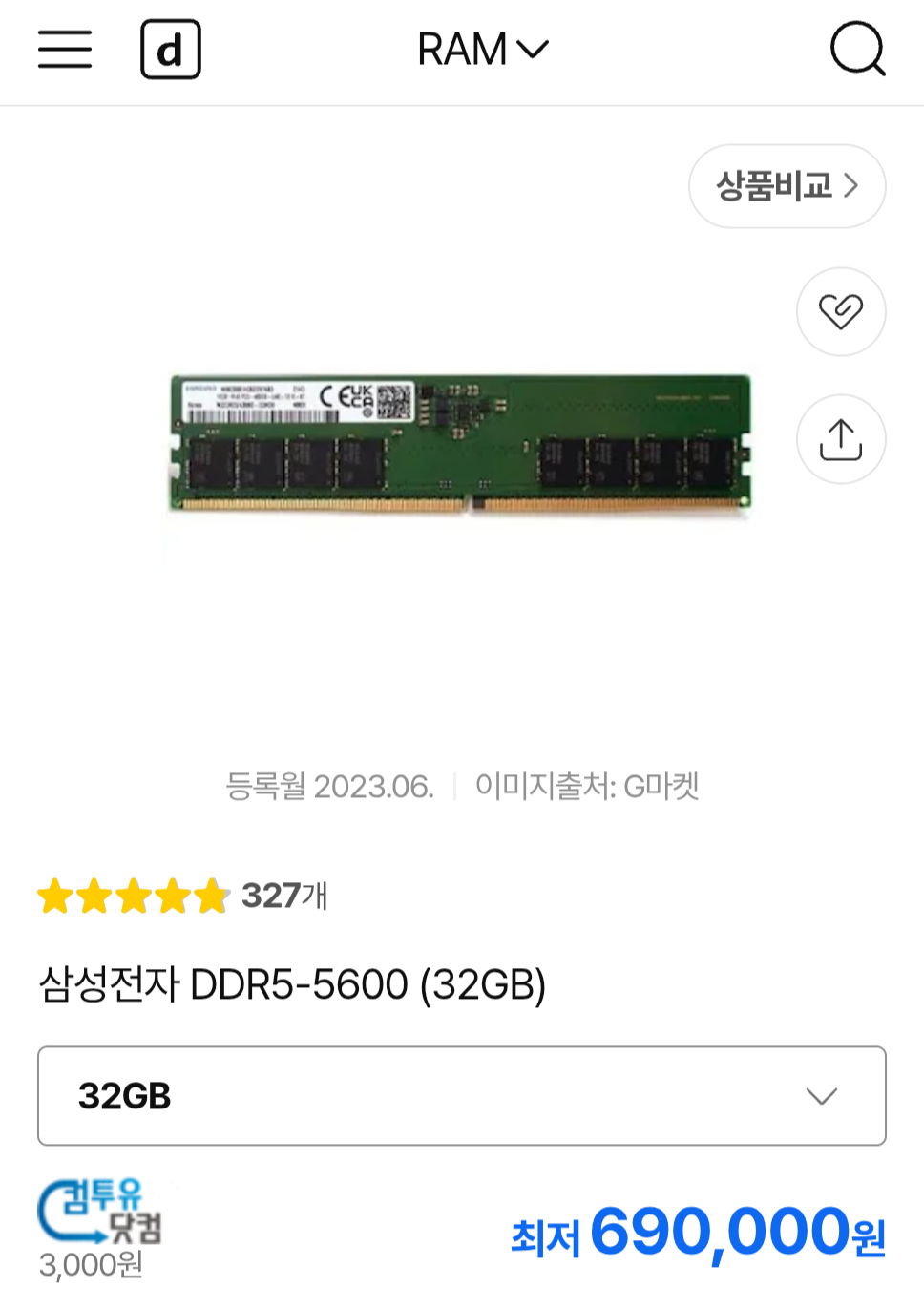Open the 327 reviews rating
Viewport: 924px width, 1309px height.
tap(181, 897)
